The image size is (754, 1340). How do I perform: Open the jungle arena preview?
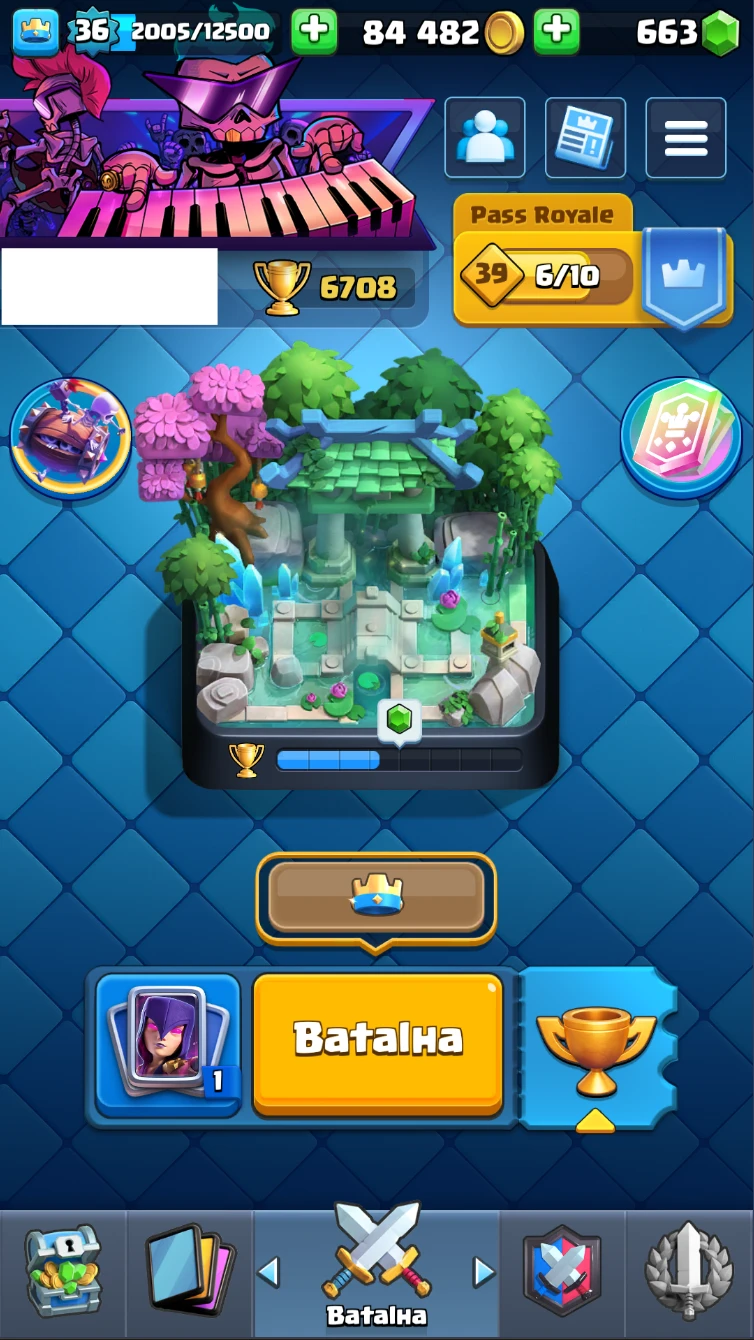pyautogui.click(x=370, y=560)
